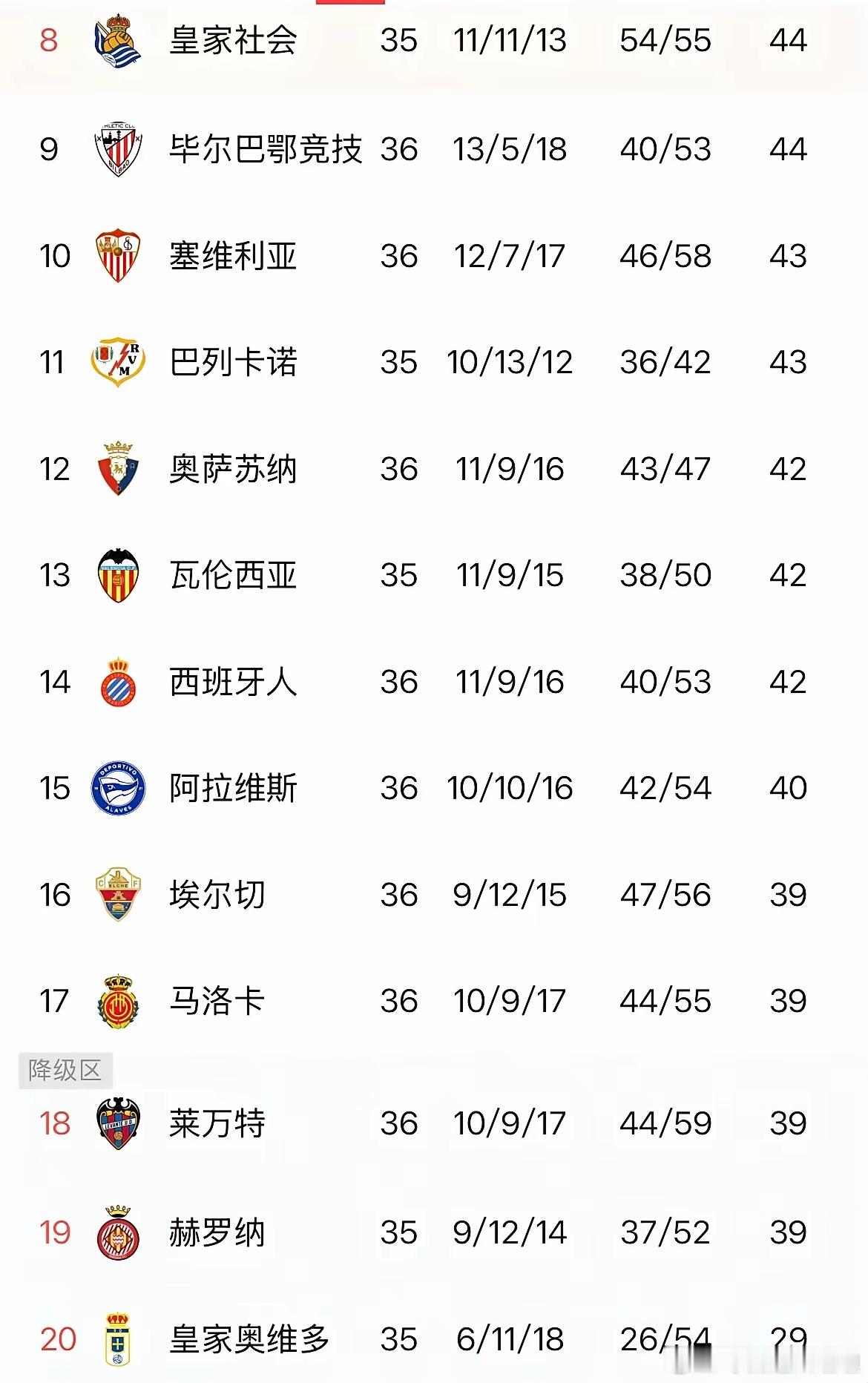This screenshot has height=1383, width=868.
Task: Open the 奥萨苏纳 team row
Action: (434, 469)
